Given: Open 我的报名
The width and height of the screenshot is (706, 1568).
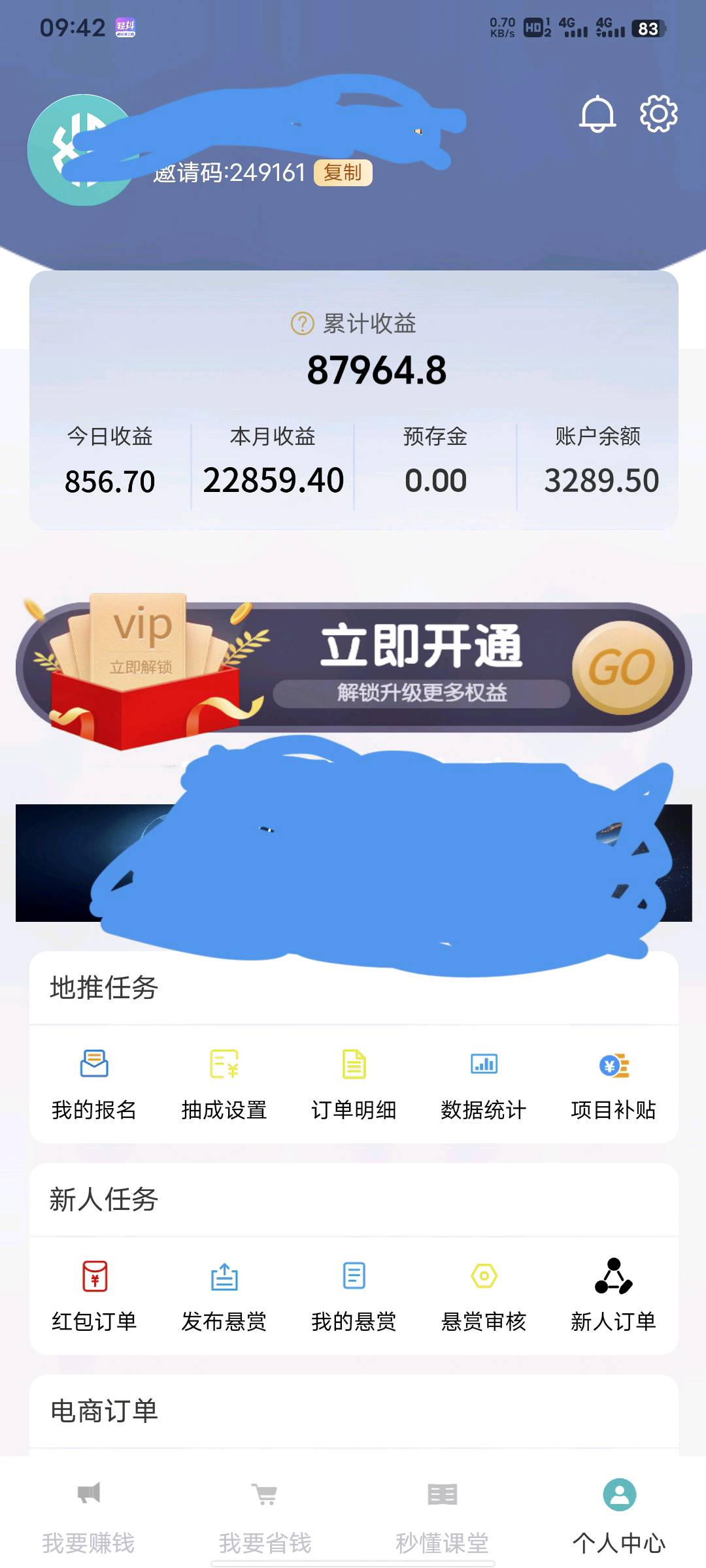Looking at the screenshot, I should [x=94, y=1082].
